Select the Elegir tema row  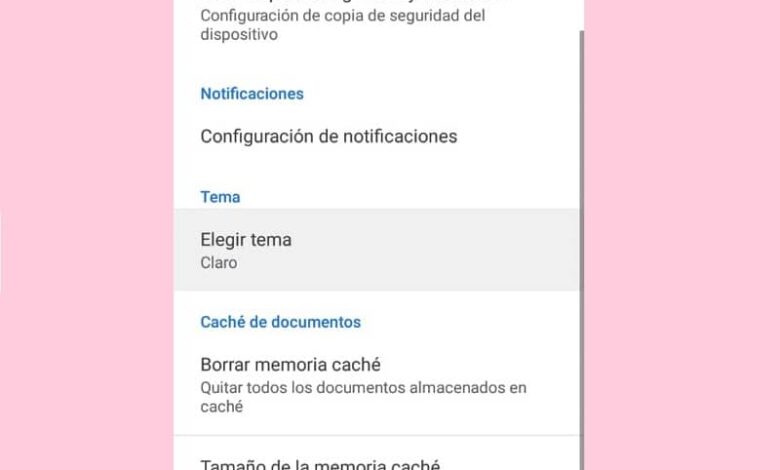point(376,250)
